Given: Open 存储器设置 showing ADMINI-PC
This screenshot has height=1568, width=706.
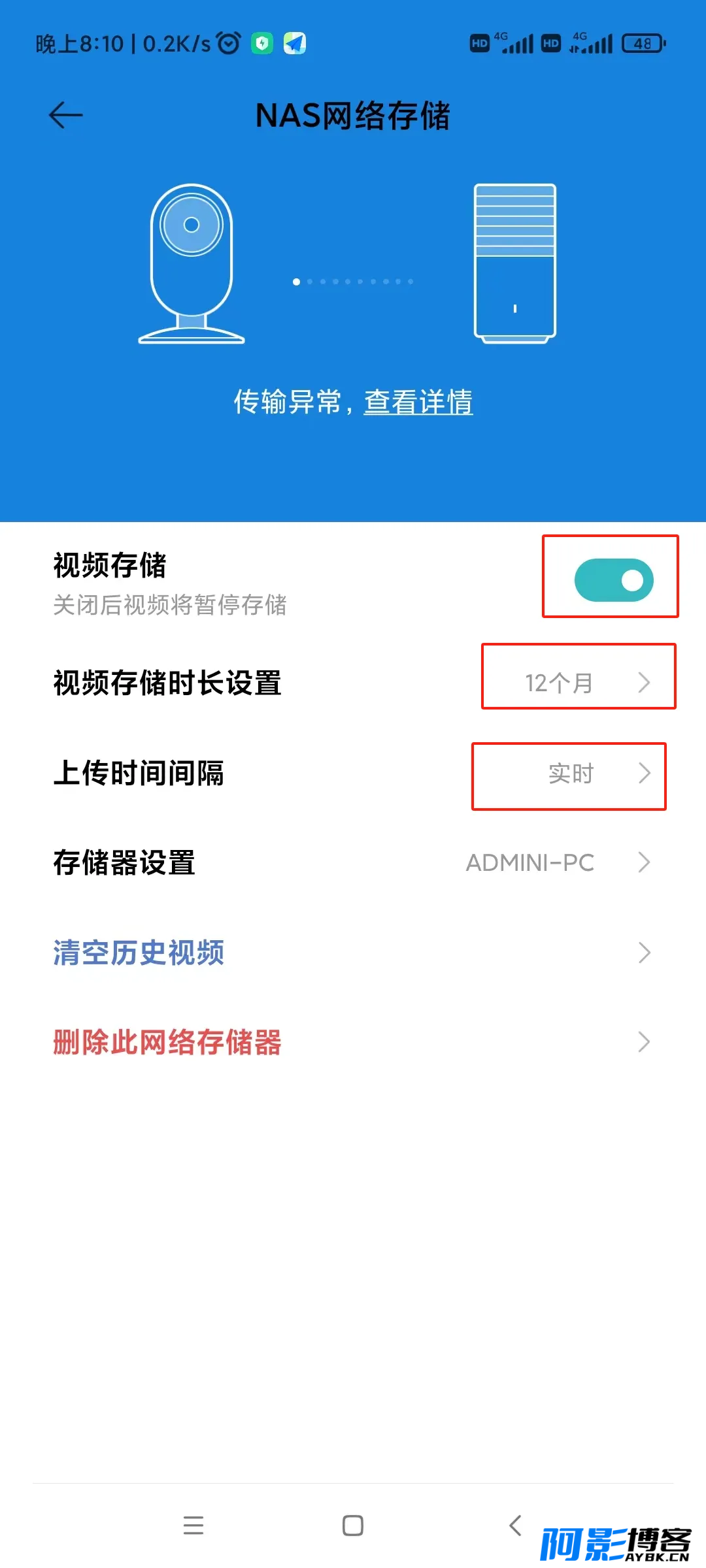Looking at the screenshot, I should (353, 862).
